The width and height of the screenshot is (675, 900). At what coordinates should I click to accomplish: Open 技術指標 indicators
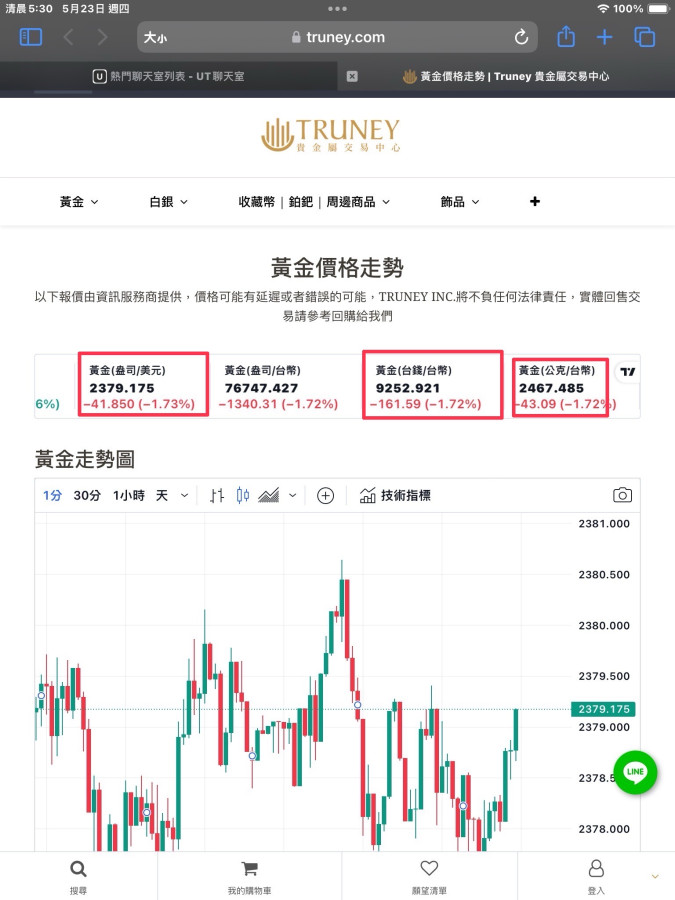coord(395,495)
